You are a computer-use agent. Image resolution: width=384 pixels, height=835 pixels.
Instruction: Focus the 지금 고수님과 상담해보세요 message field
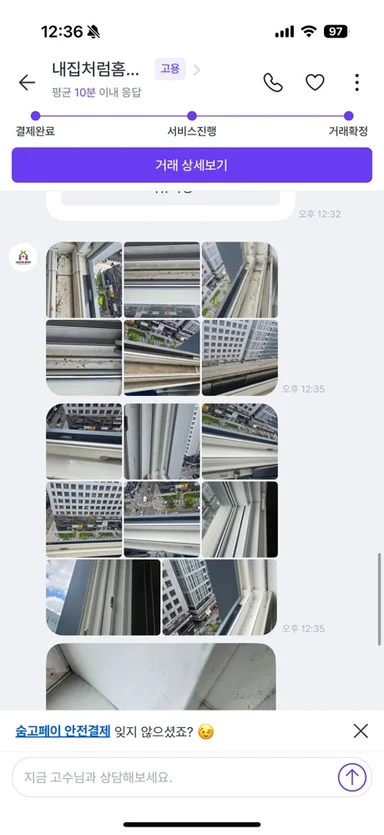pyautogui.click(x=173, y=777)
